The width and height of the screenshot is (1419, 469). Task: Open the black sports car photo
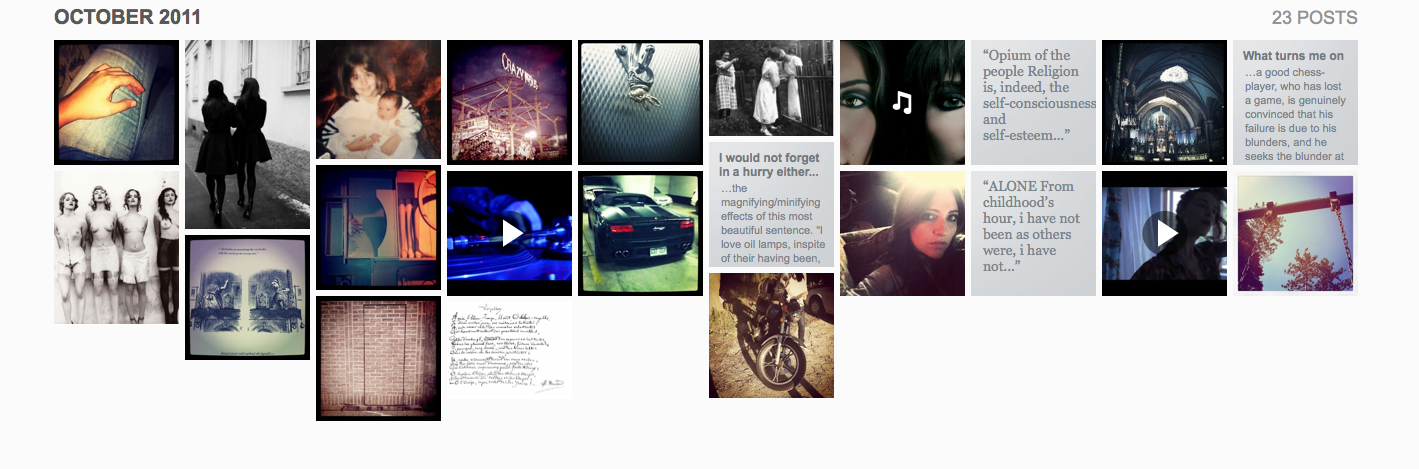pyautogui.click(x=640, y=233)
